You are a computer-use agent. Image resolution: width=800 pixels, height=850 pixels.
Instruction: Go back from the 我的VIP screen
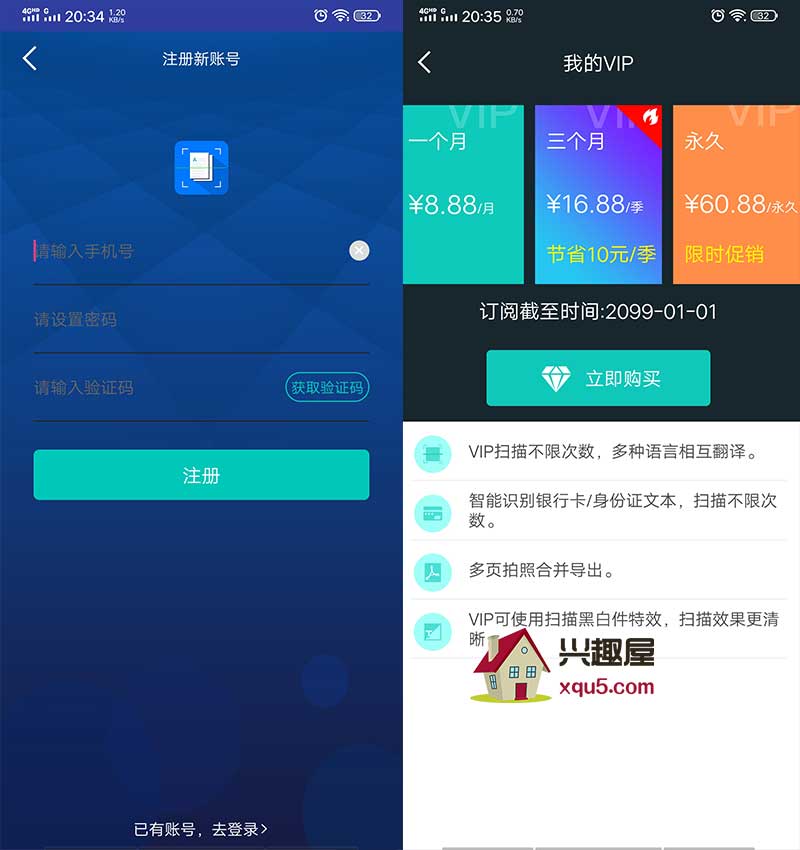pyautogui.click(x=425, y=62)
